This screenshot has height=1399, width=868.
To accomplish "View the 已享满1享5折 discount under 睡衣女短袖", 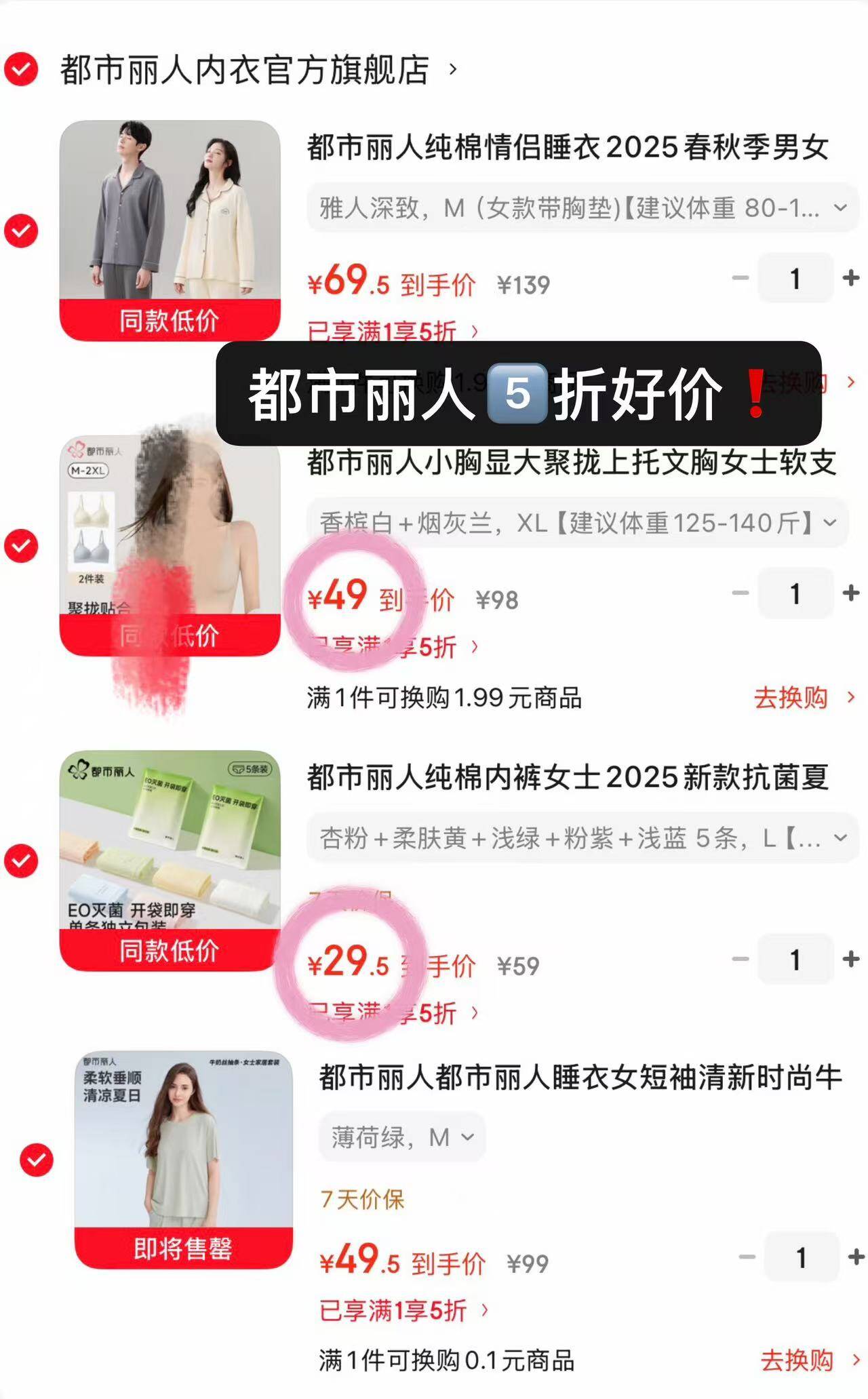I will click(403, 1310).
